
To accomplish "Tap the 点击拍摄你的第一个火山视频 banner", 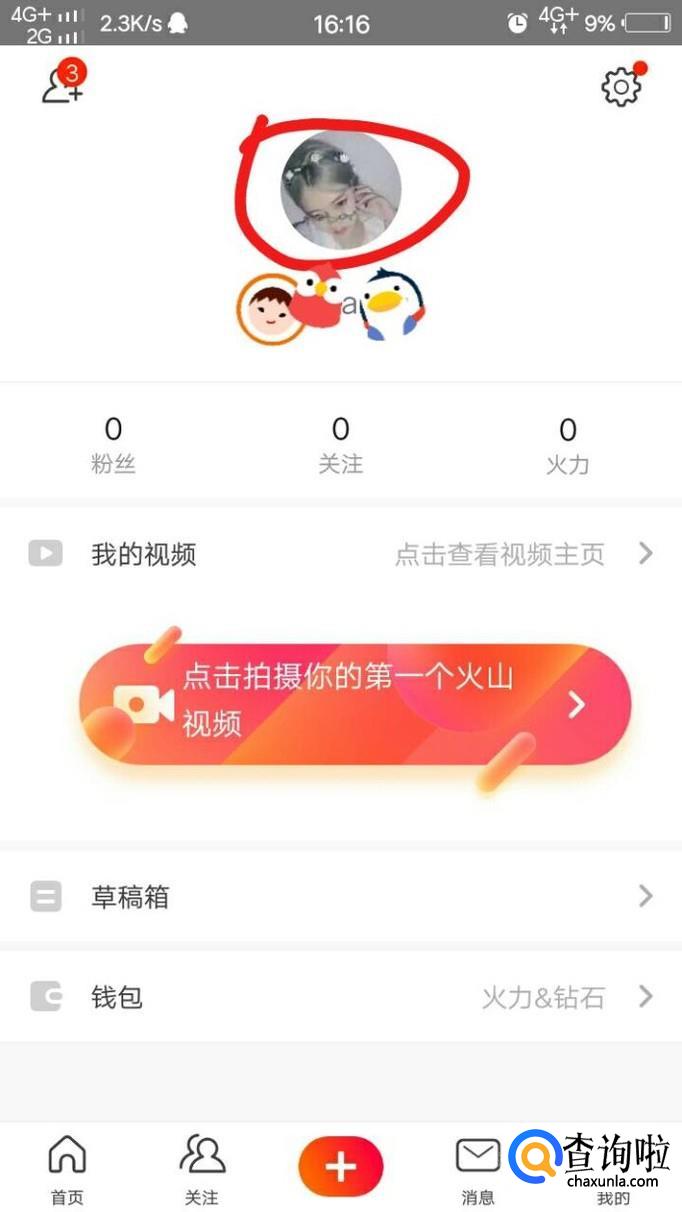I will (x=355, y=705).
